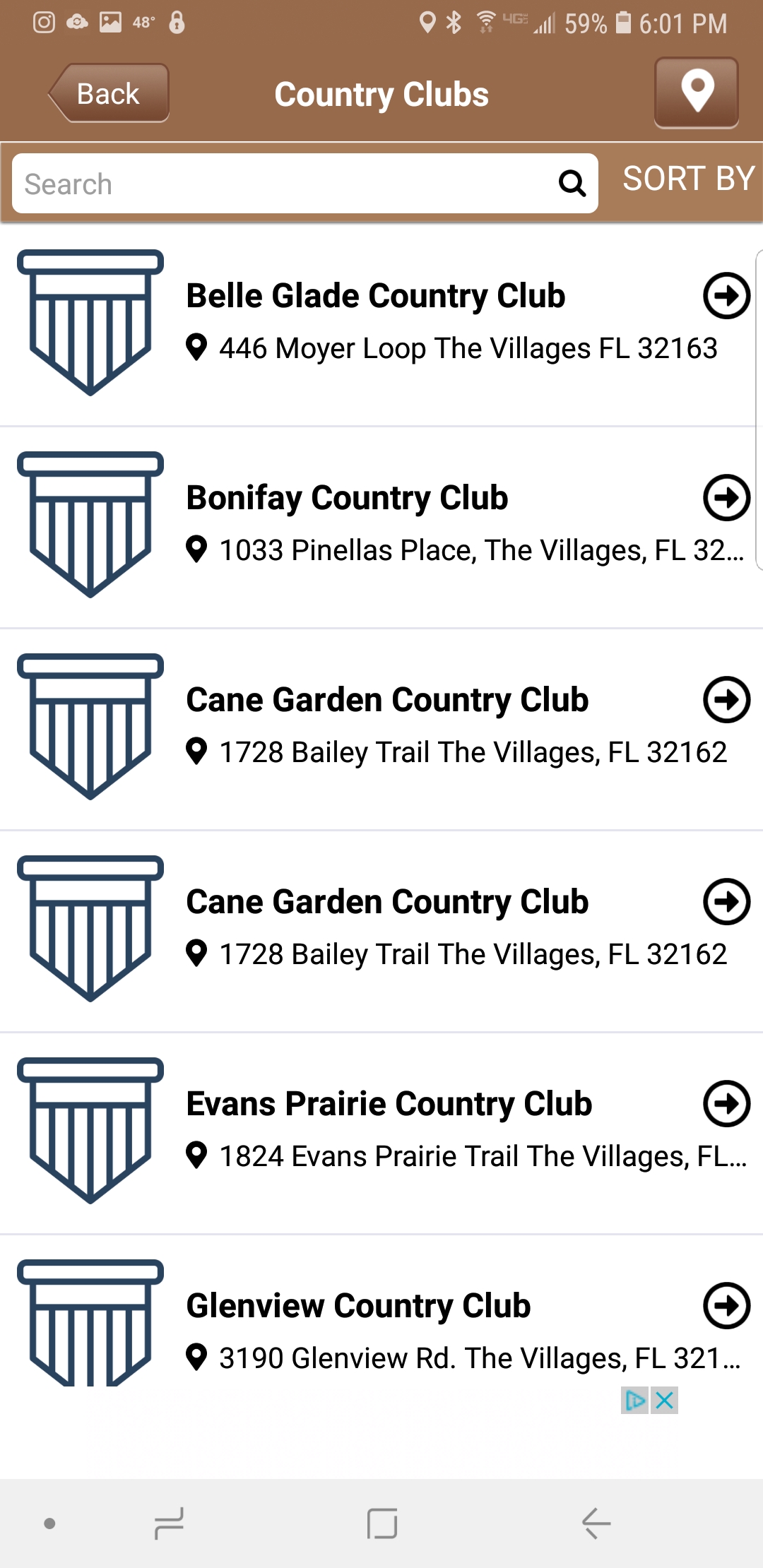Tap the magnifying glass search icon
This screenshot has height=1568, width=763.
(572, 184)
